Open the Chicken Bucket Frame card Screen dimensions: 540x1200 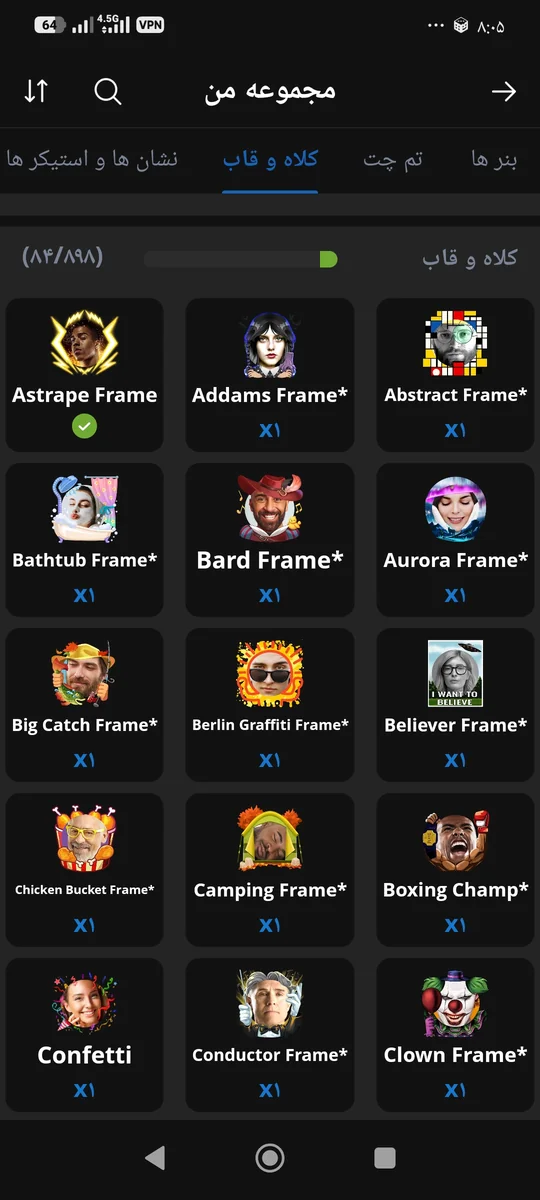pos(85,870)
